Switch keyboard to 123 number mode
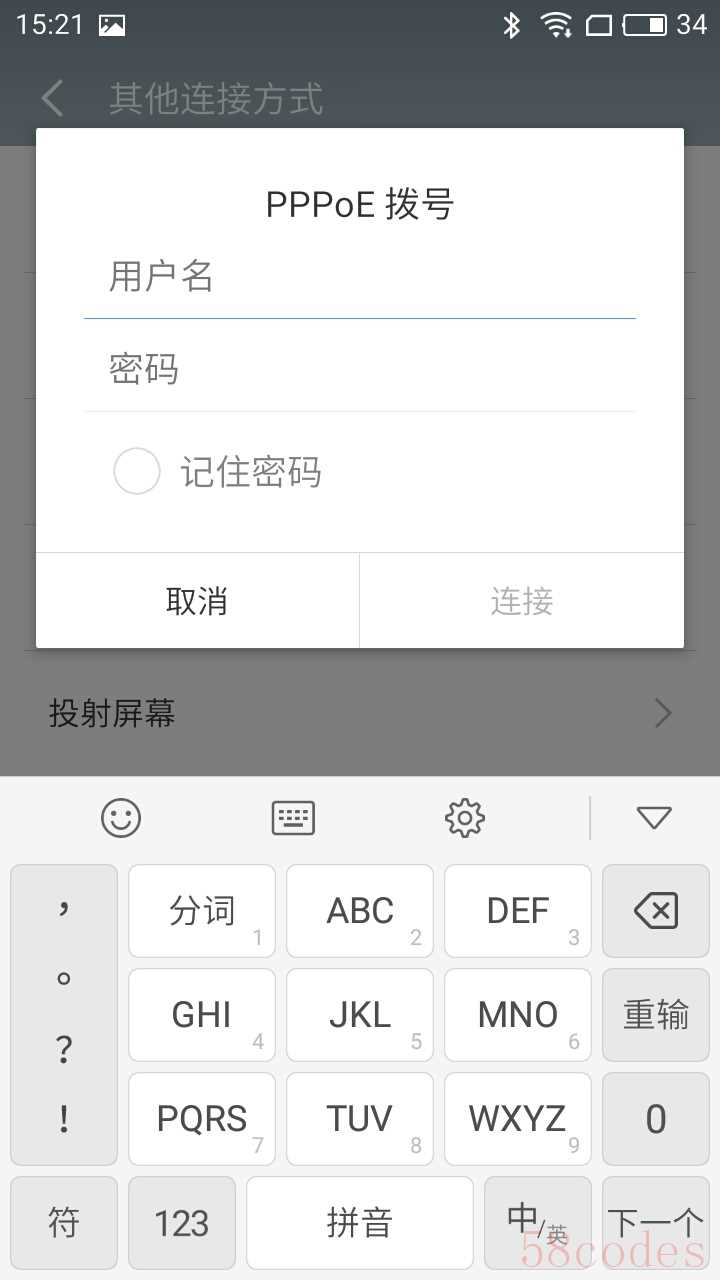 pyautogui.click(x=182, y=1223)
